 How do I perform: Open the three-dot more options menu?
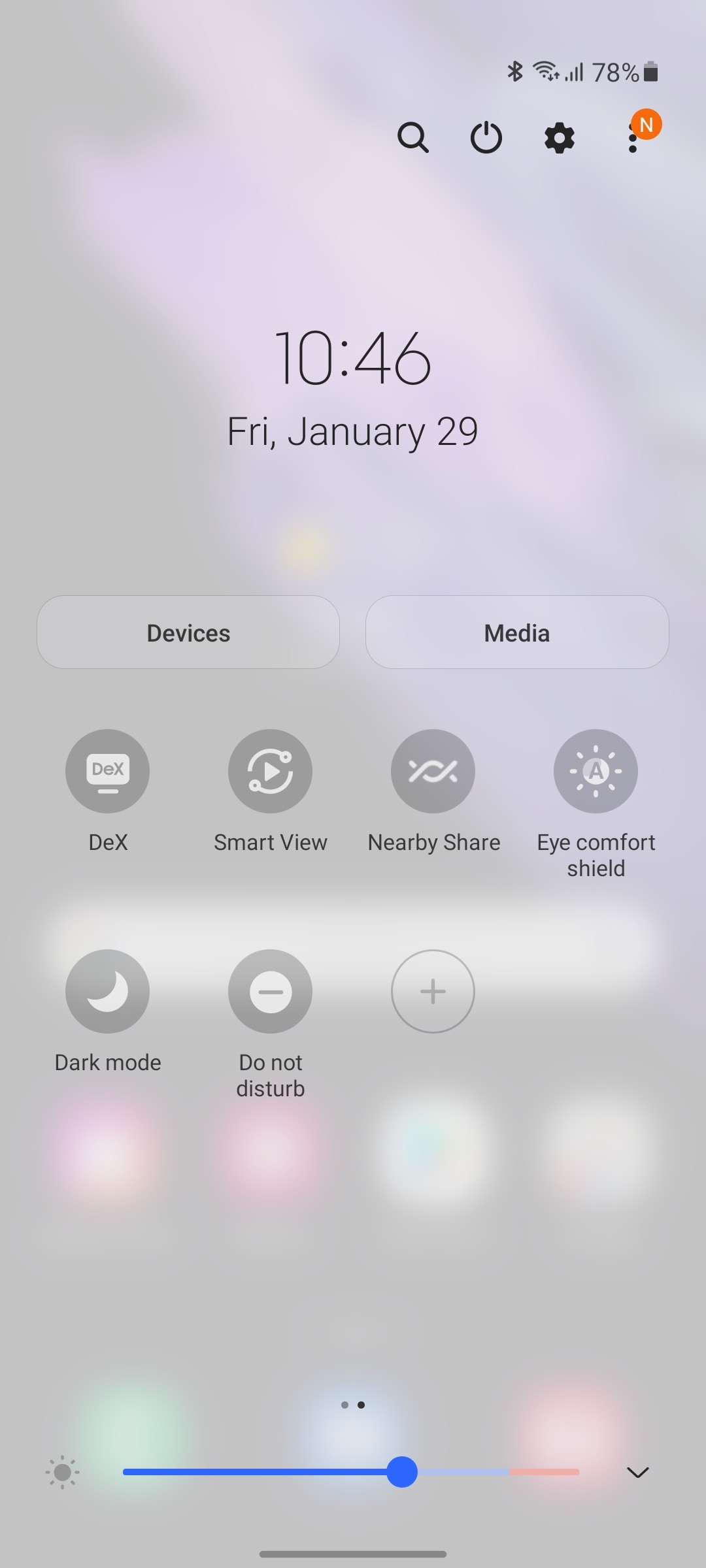point(633,138)
